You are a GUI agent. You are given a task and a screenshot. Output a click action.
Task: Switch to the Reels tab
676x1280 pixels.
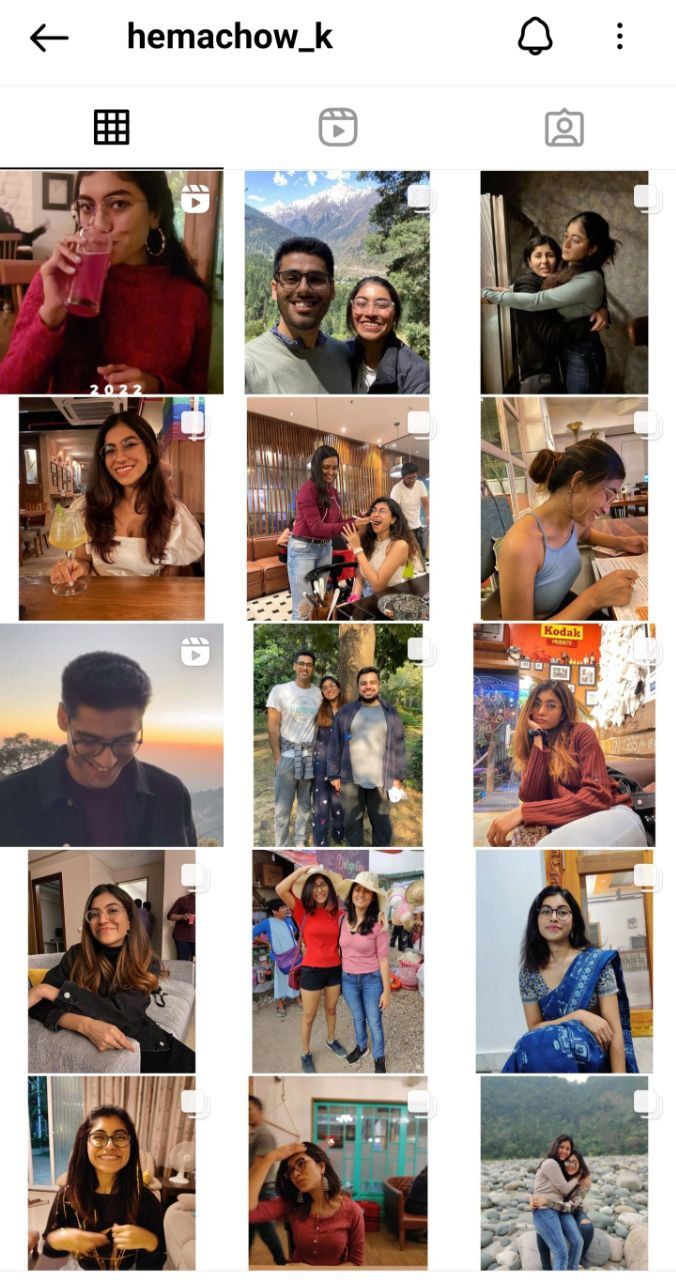click(x=338, y=128)
